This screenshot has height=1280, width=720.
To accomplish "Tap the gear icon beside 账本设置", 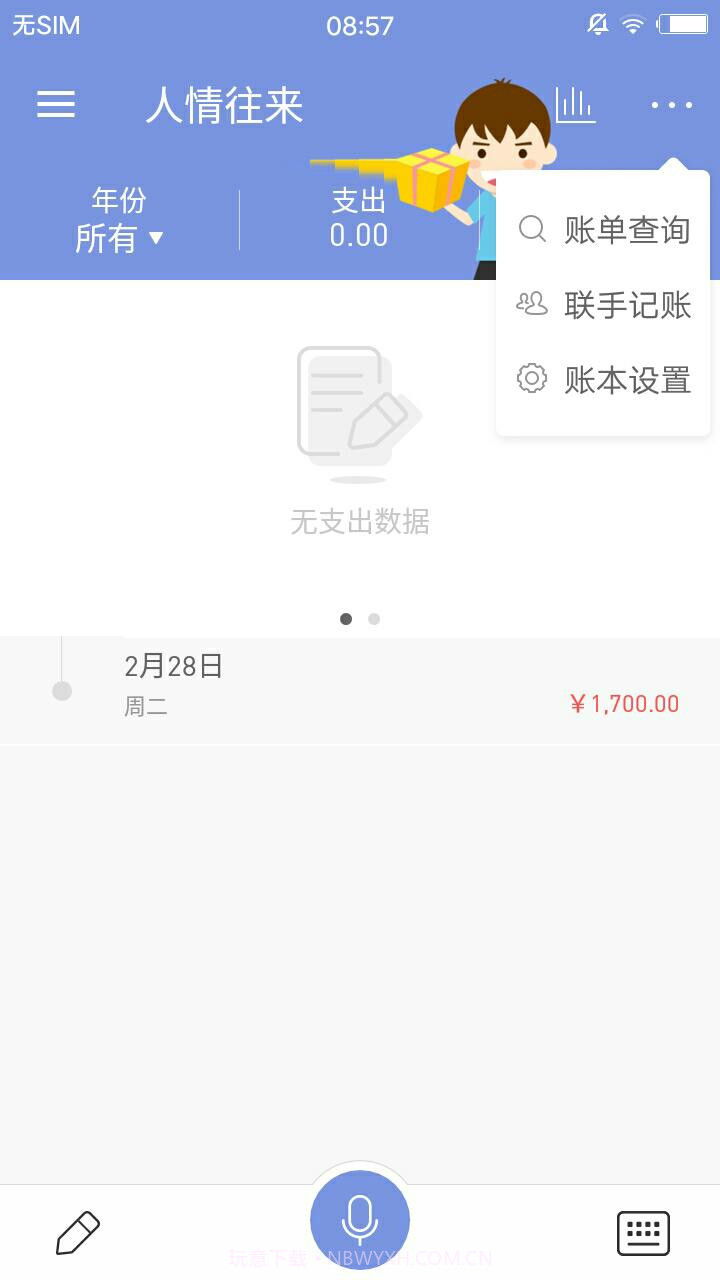I will pos(532,379).
